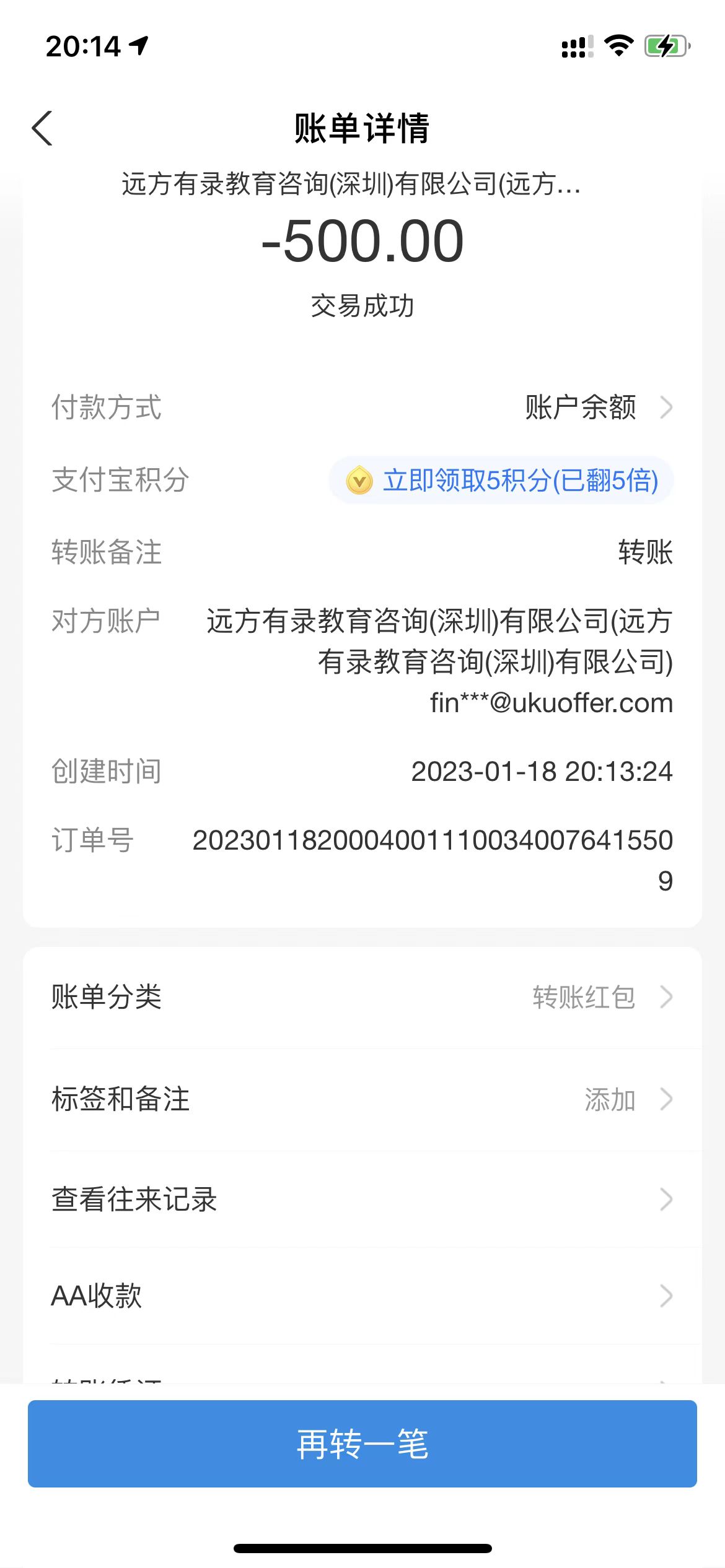Image resolution: width=725 pixels, height=1568 pixels.
Task: Claim the 立即领取5积分 reward
Action: tap(502, 481)
